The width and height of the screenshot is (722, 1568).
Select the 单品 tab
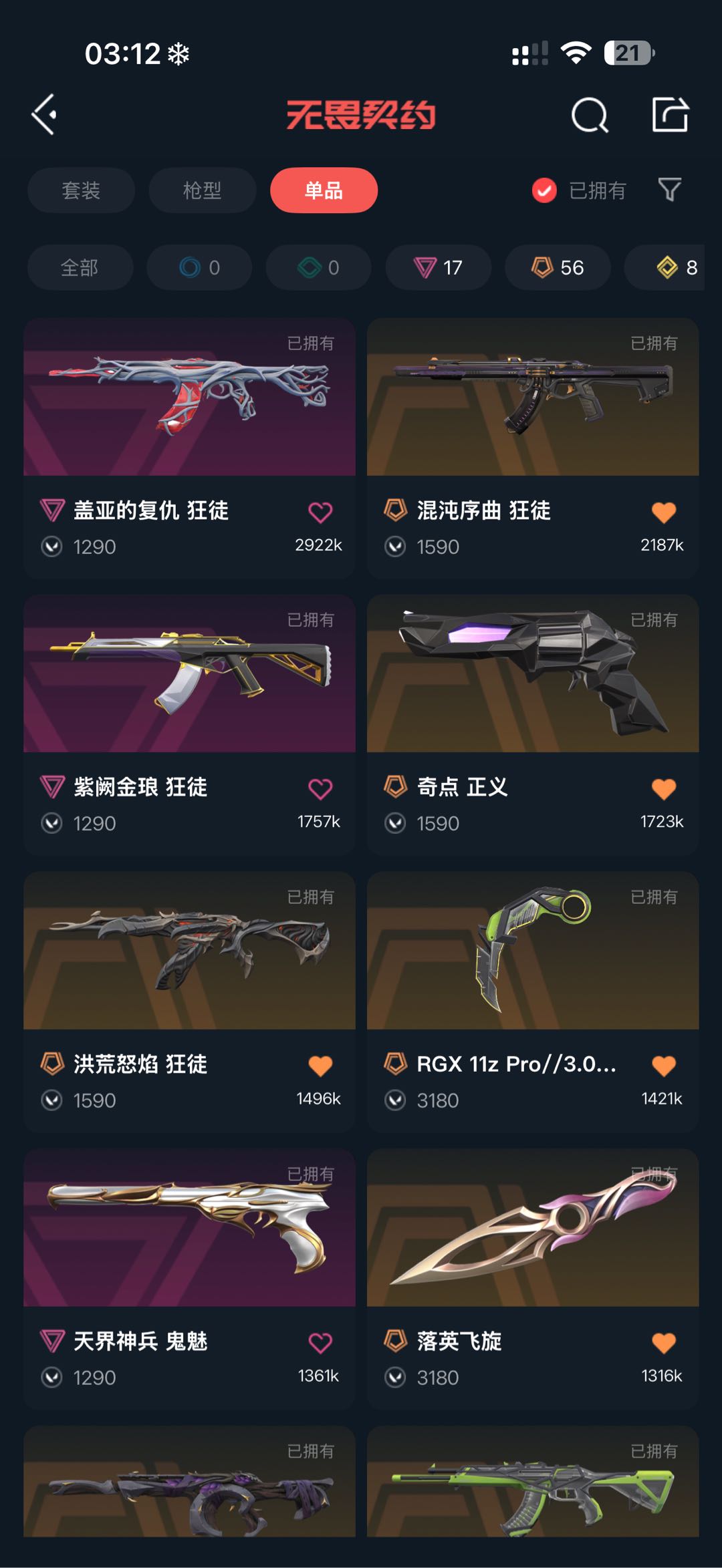pos(324,190)
